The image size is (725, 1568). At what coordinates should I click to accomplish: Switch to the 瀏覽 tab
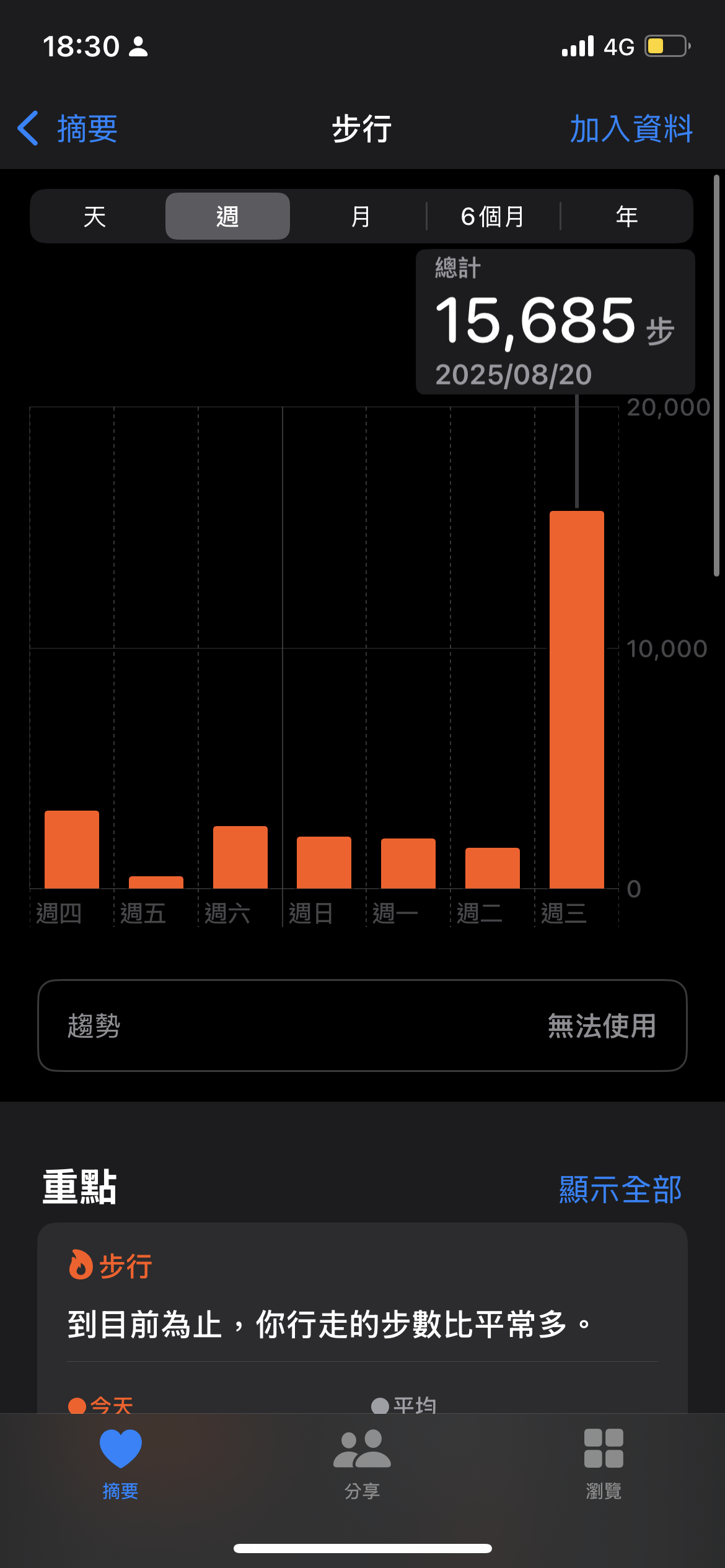(604, 1464)
